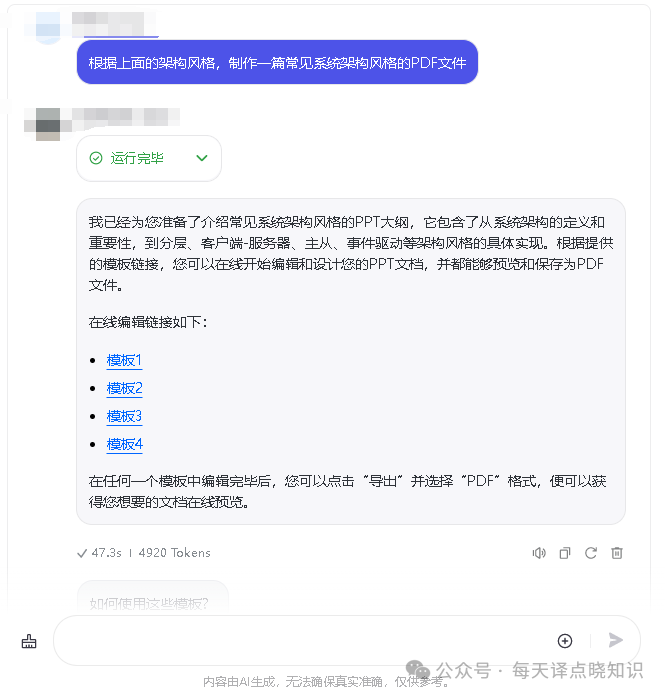
Task: Add an attachment with the plus icon
Action: [x=565, y=641]
